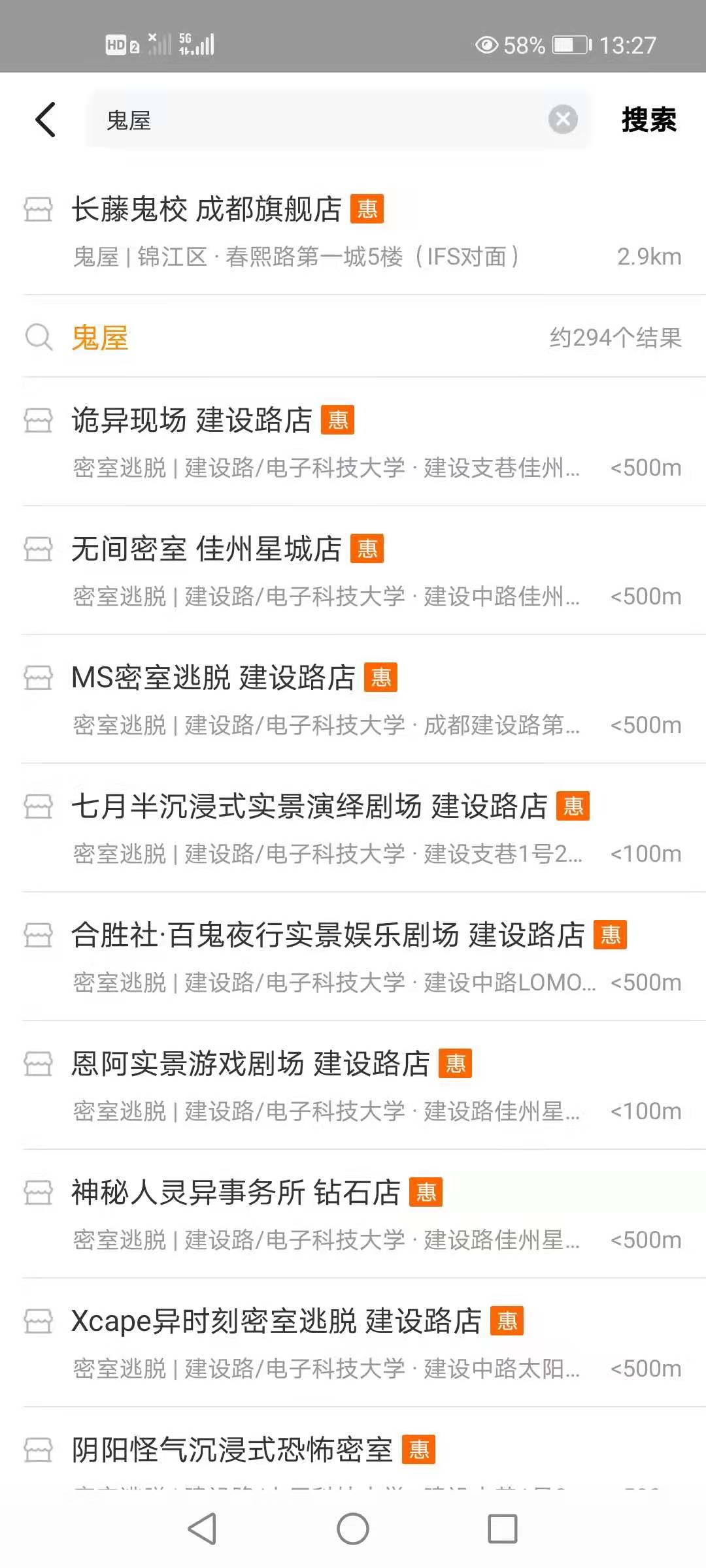Select 恩阿实景游戏剧场 建设路店
Image resolution: width=706 pixels, height=1568 pixels.
click(x=353, y=1086)
